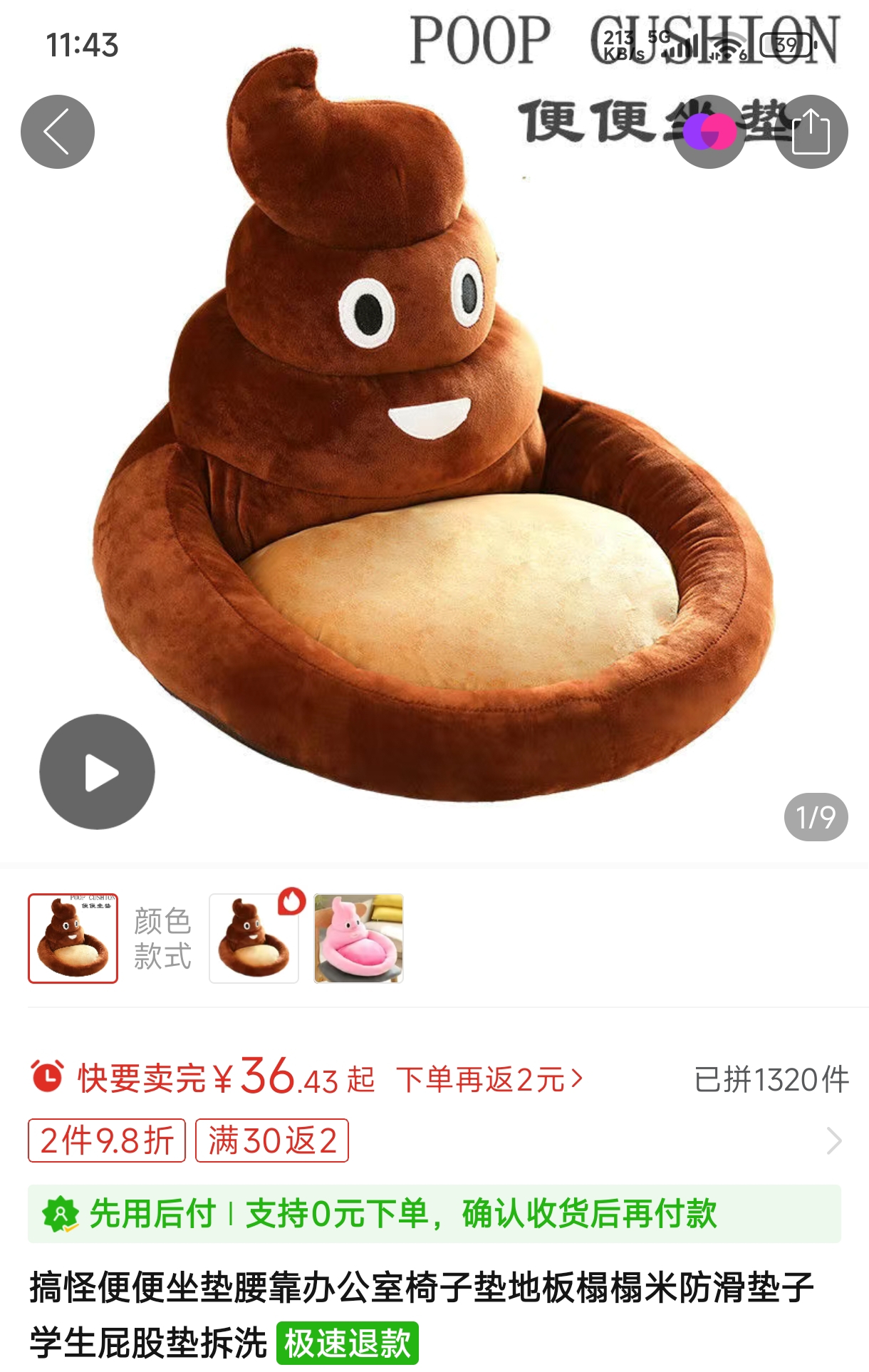Choose the pink cushion color option

tap(358, 939)
